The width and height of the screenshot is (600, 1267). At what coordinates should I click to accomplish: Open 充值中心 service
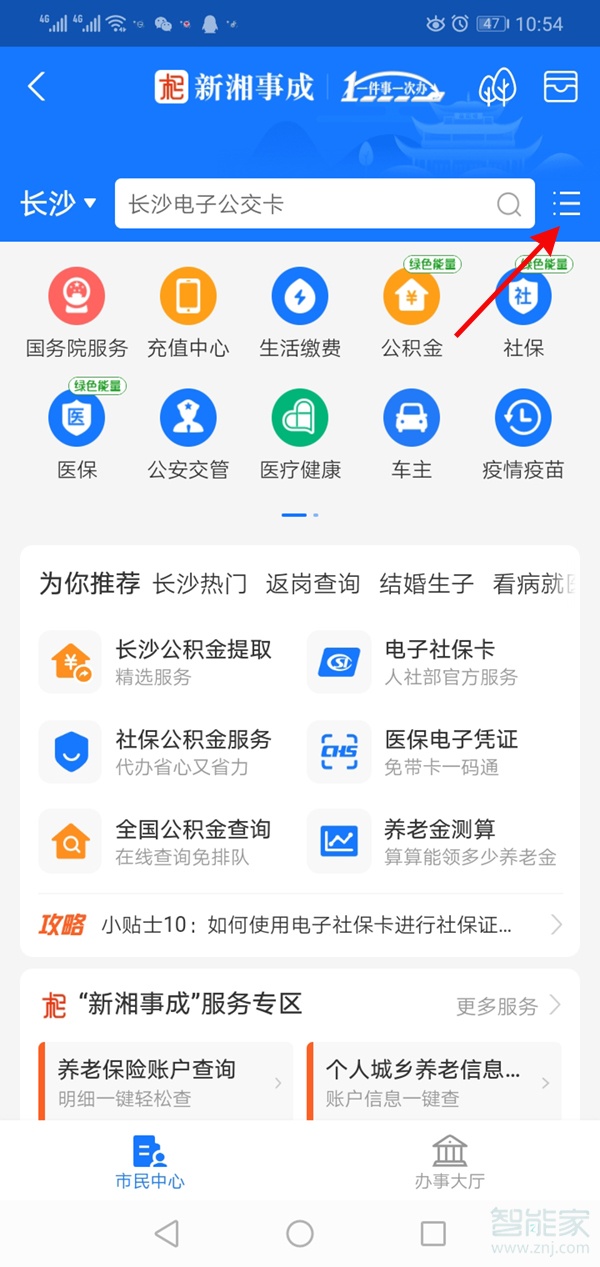188,310
